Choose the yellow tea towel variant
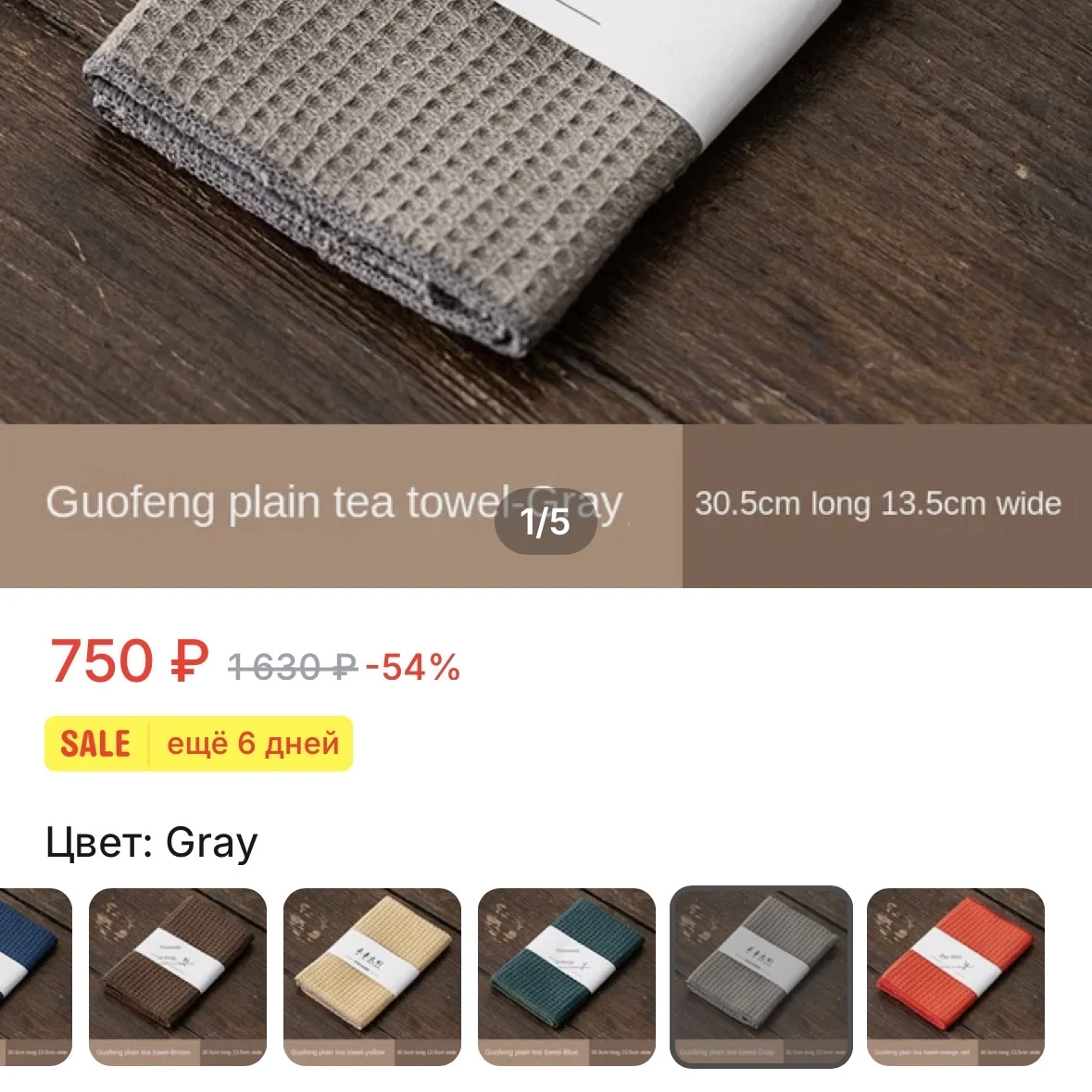The image size is (1092, 1092). pyautogui.click(x=372, y=976)
